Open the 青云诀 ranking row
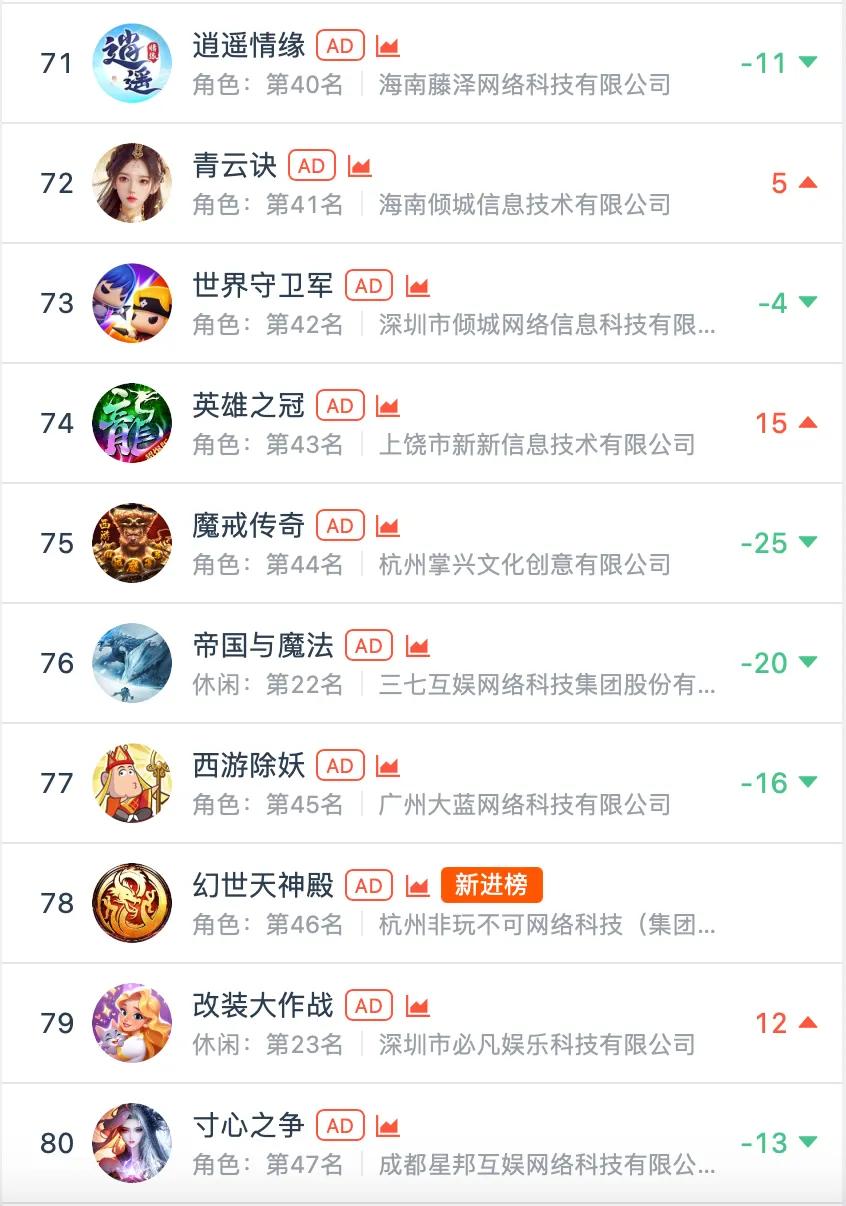This screenshot has width=846, height=1206. point(234,166)
